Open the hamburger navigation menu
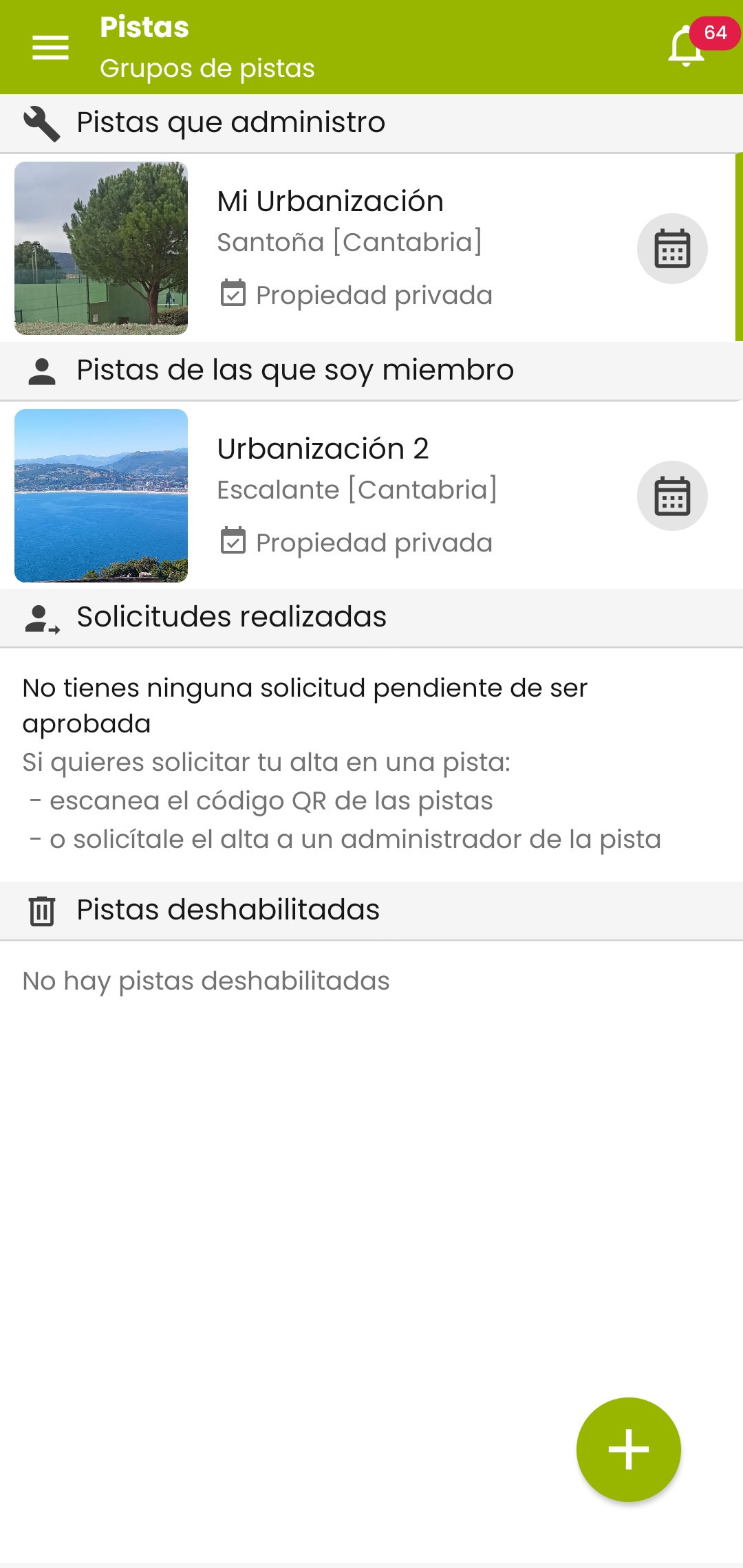The height and width of the screenshot is (1568, 743). click(x=50, y=47)
